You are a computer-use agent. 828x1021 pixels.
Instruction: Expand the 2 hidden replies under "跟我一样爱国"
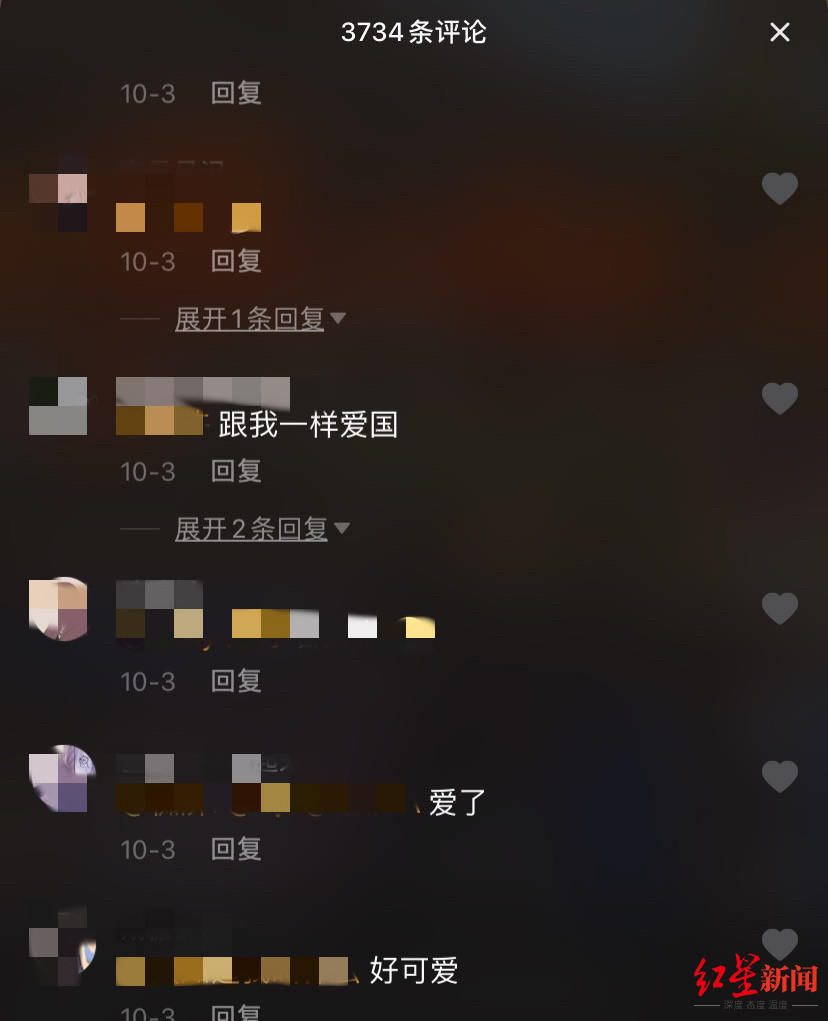click(x=251, y=529)
